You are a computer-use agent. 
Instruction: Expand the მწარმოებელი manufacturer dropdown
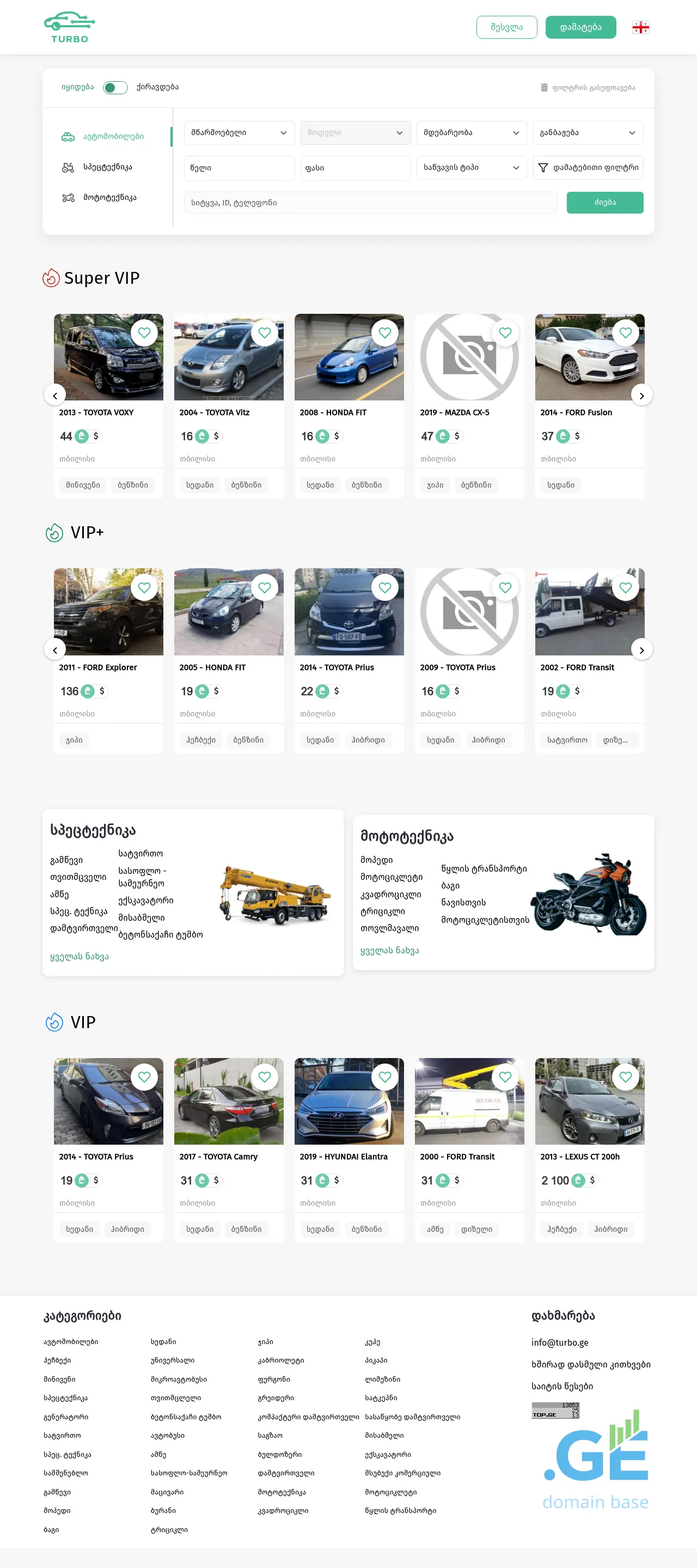click(239, 133)
